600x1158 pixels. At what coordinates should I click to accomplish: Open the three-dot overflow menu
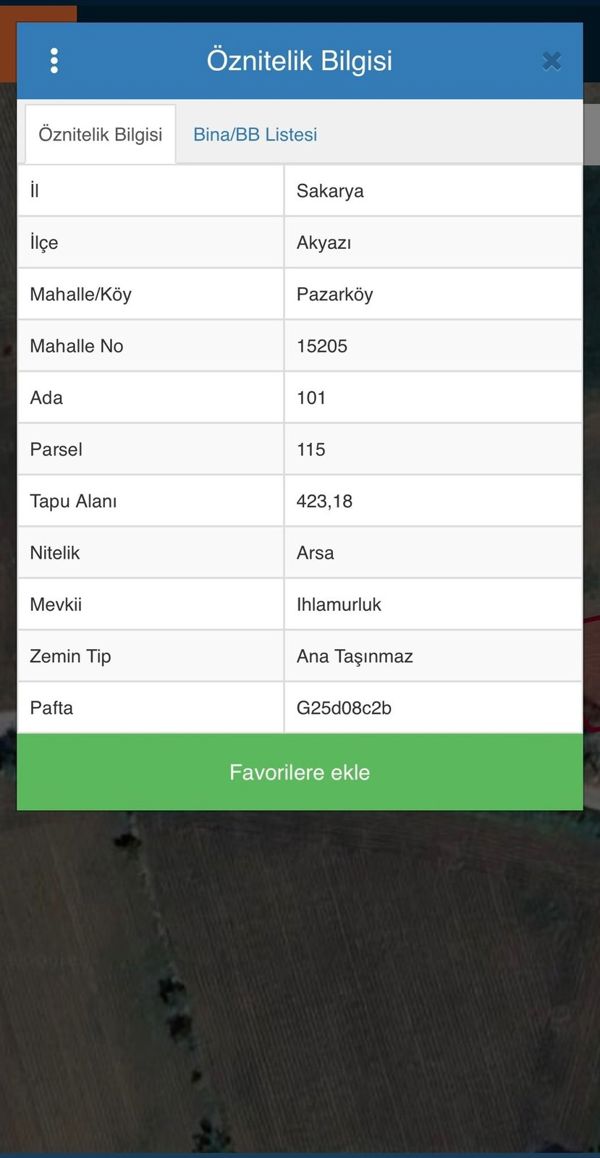[x=54, y=61]
